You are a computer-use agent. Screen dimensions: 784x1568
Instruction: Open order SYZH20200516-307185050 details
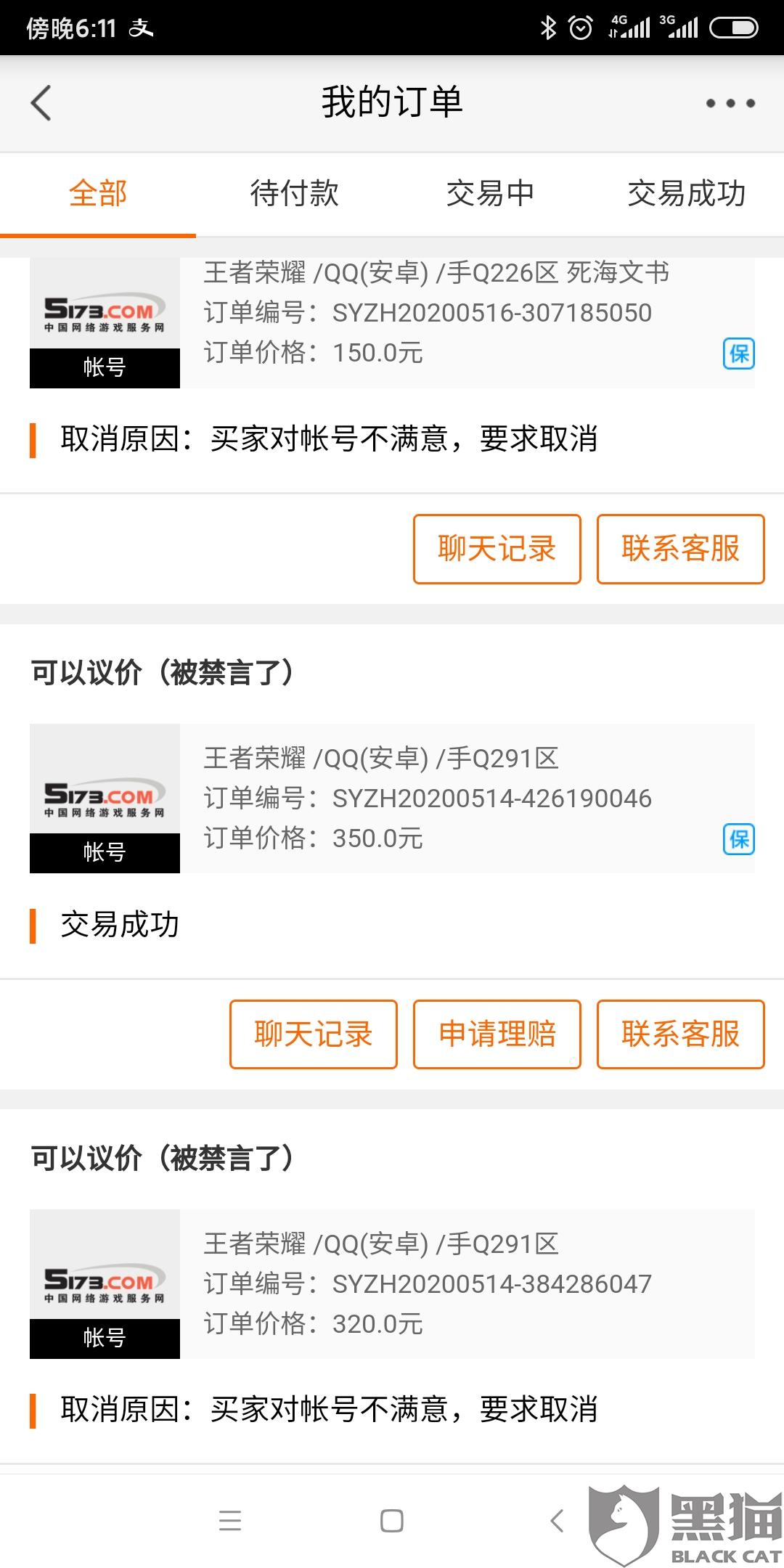pyautogui.click(x=392, y=323)
